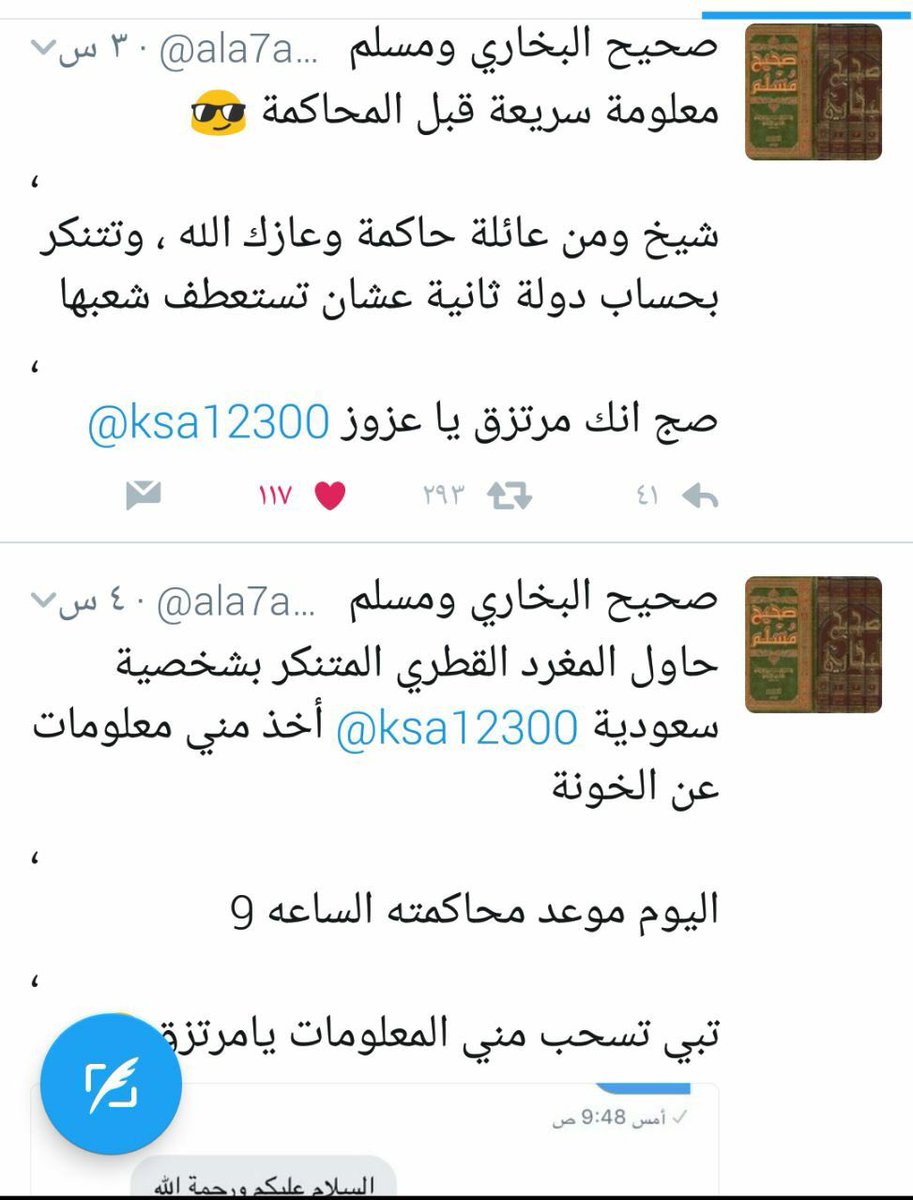Share the 'معلومة سريعة' tweet via direct message
This screenshot has height=1200, width=913.
[144, 495]
